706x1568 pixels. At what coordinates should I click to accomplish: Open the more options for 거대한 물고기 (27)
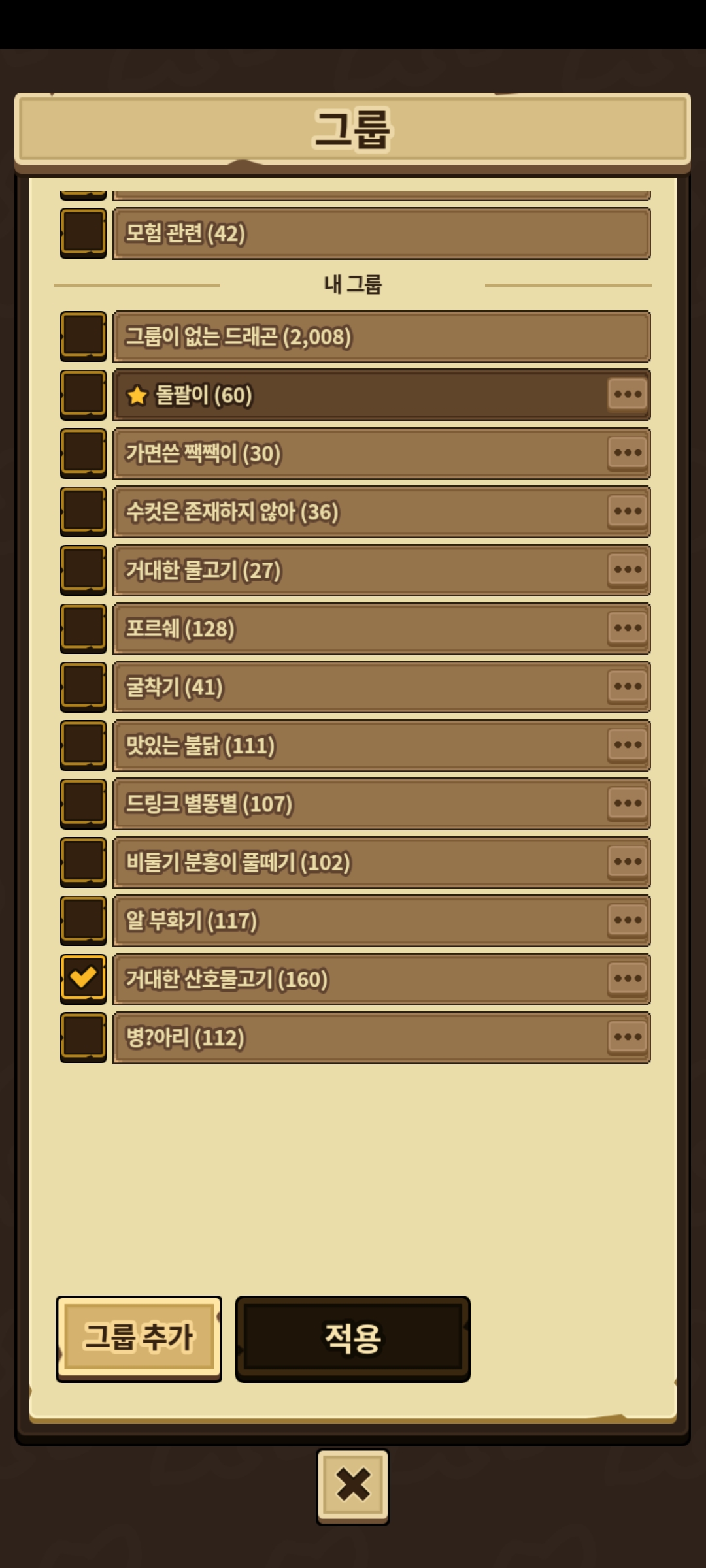tap(628, 569)
